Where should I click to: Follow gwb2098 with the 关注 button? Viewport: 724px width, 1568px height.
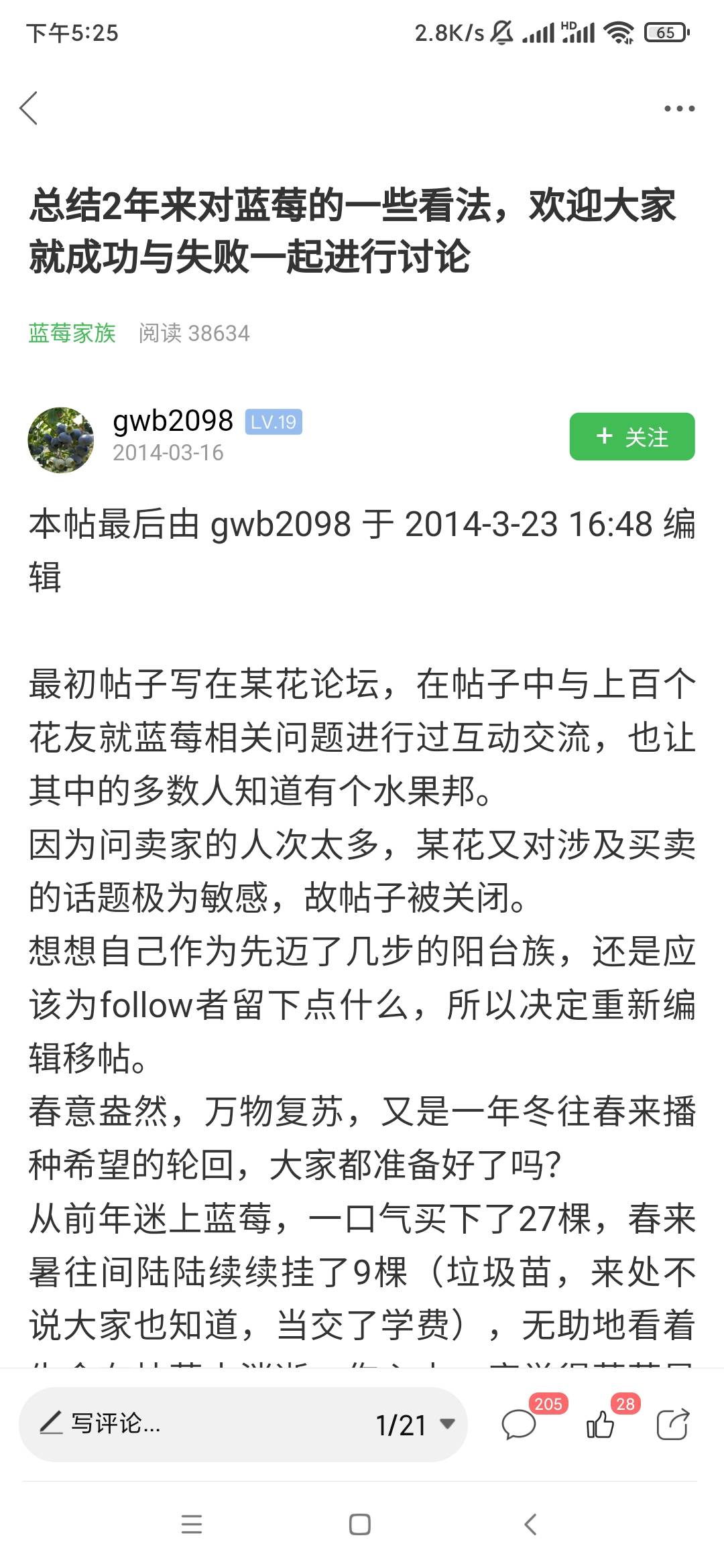click(x=631, y=437)
